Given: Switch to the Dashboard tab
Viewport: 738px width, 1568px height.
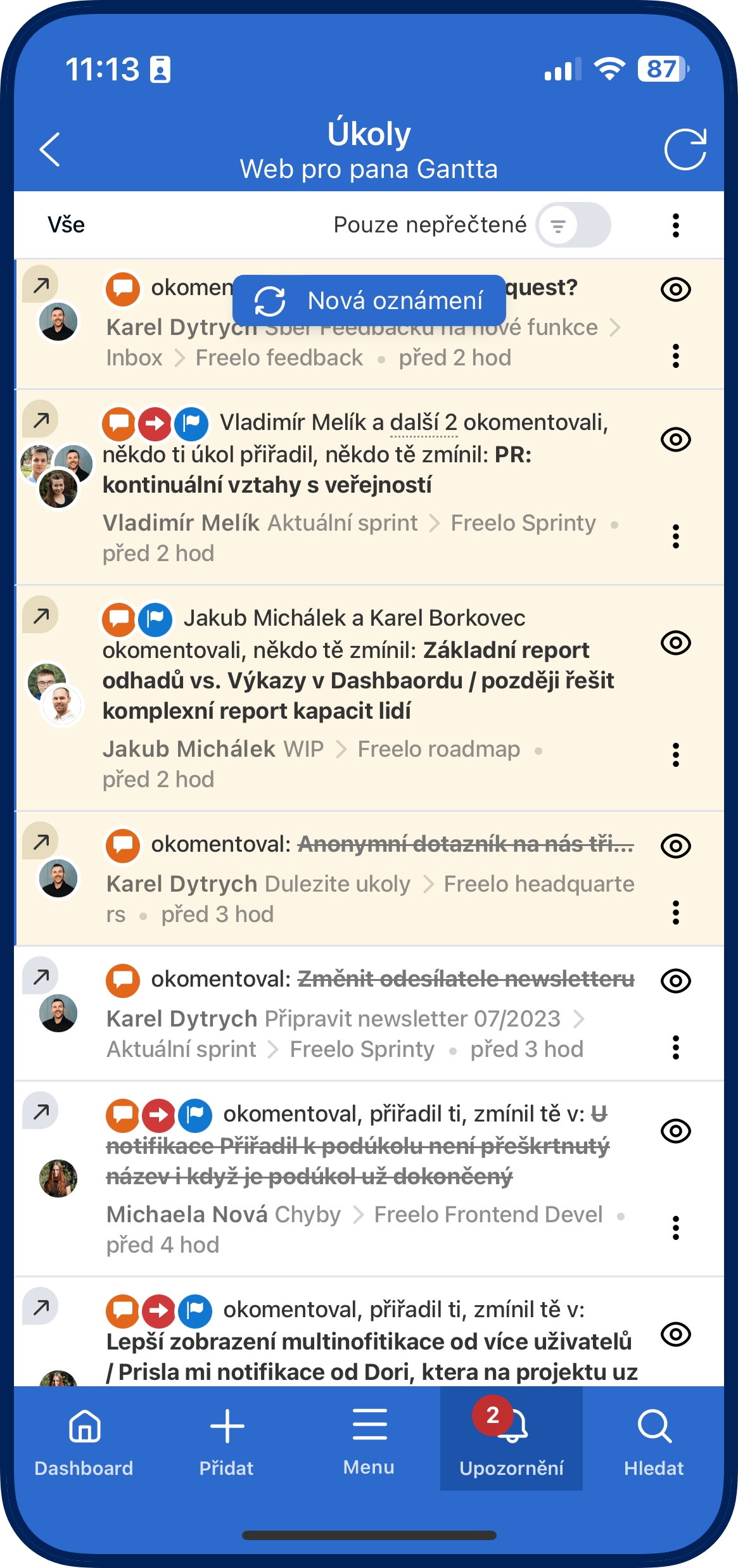Looking at the screenshot, I should point(84,1438).
